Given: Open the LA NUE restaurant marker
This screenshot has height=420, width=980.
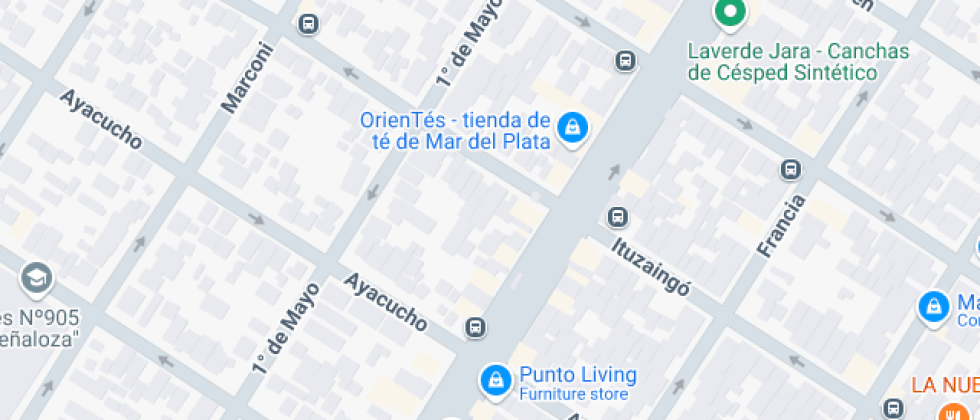Looking at the screenshot, I should click(946, 411).
